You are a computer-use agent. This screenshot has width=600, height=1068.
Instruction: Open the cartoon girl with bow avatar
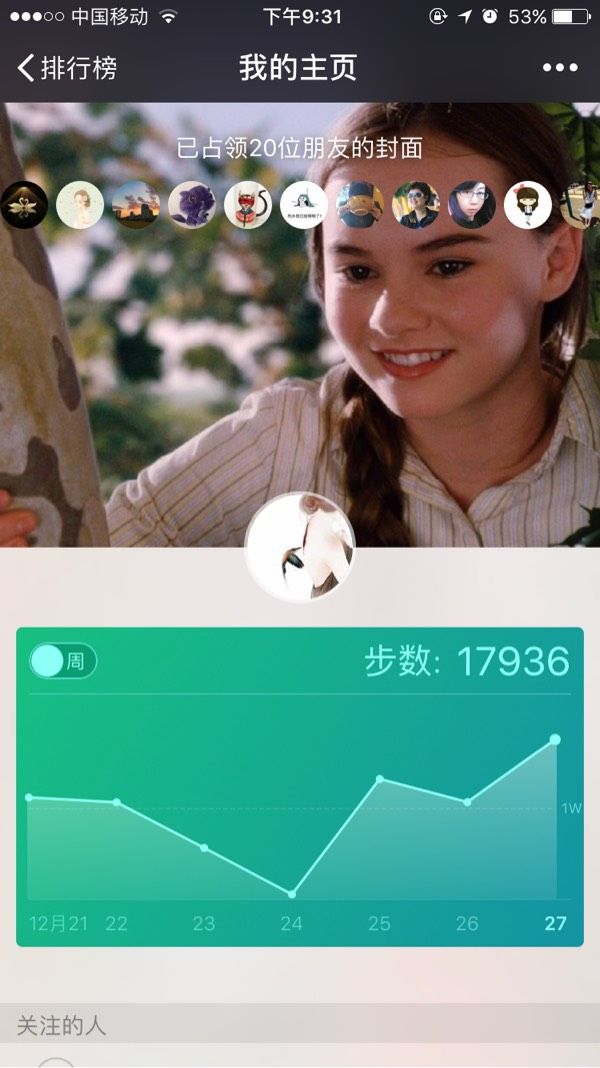tap(528, 204)
